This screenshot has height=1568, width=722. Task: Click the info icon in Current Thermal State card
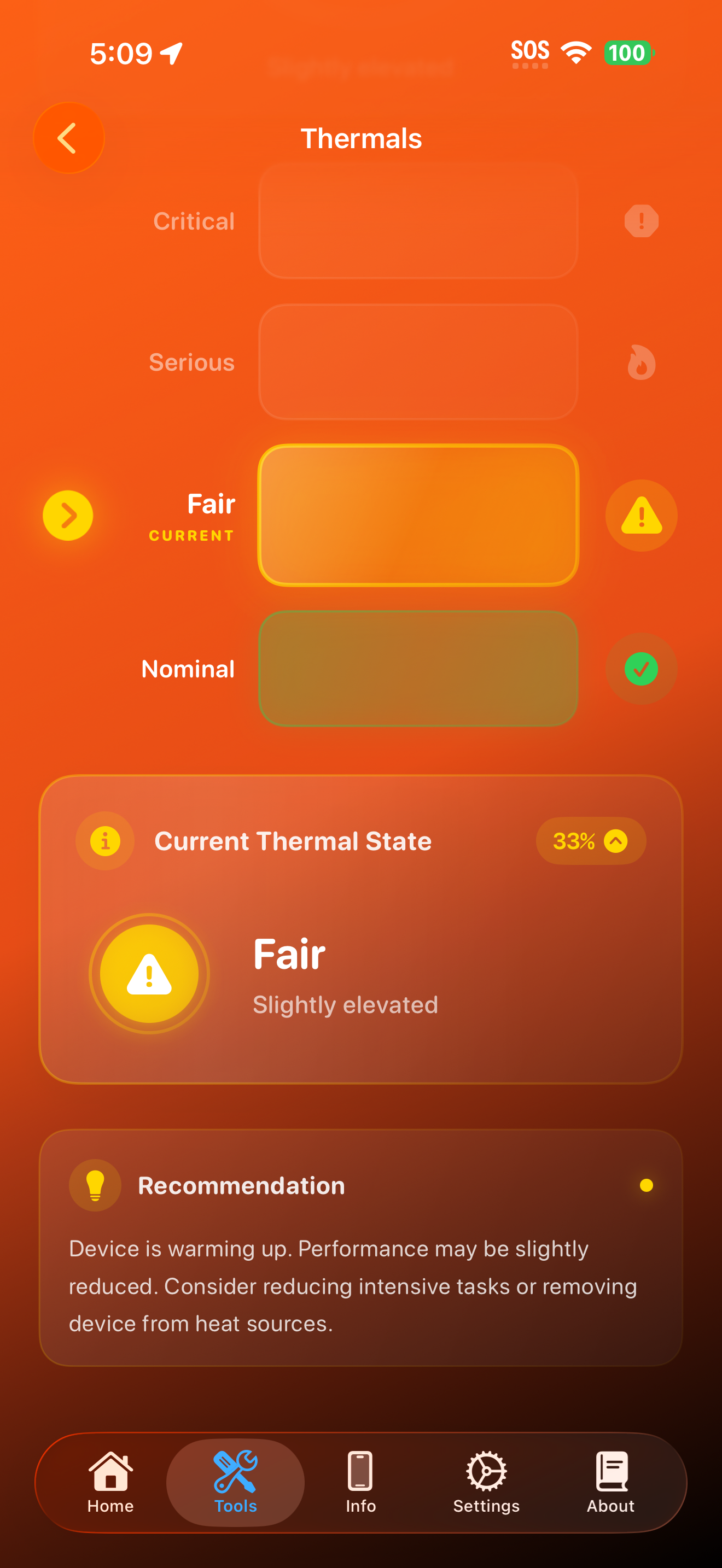(104, 841)
